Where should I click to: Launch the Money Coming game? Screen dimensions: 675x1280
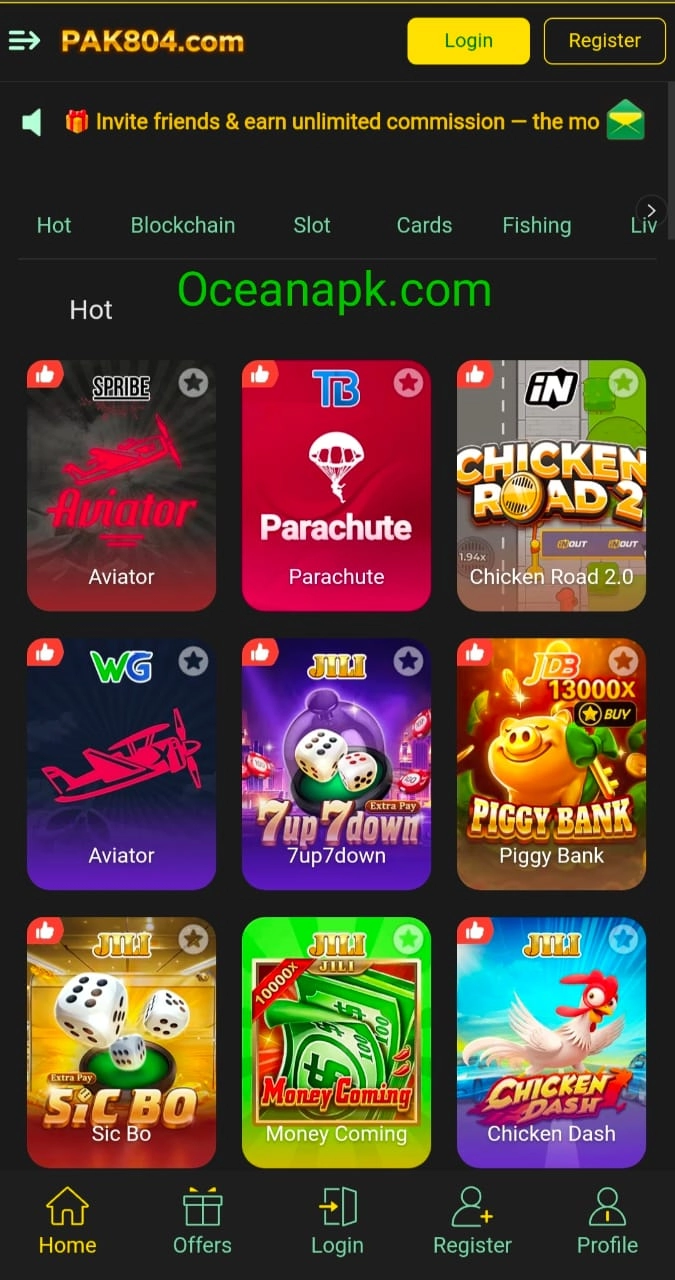pos(336,1042)
